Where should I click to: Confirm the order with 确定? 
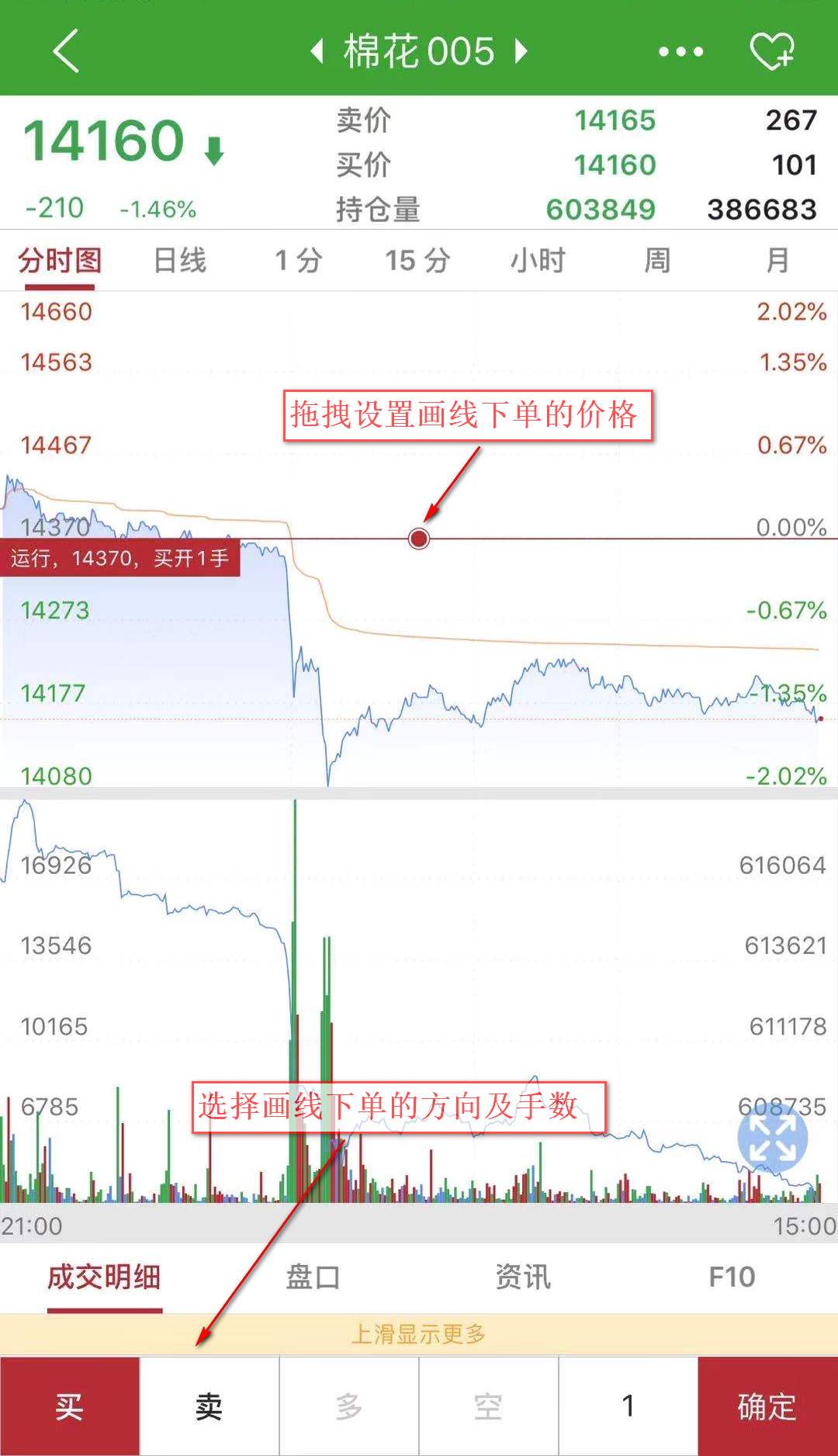pyautogui.click(x=767, y=1406)
